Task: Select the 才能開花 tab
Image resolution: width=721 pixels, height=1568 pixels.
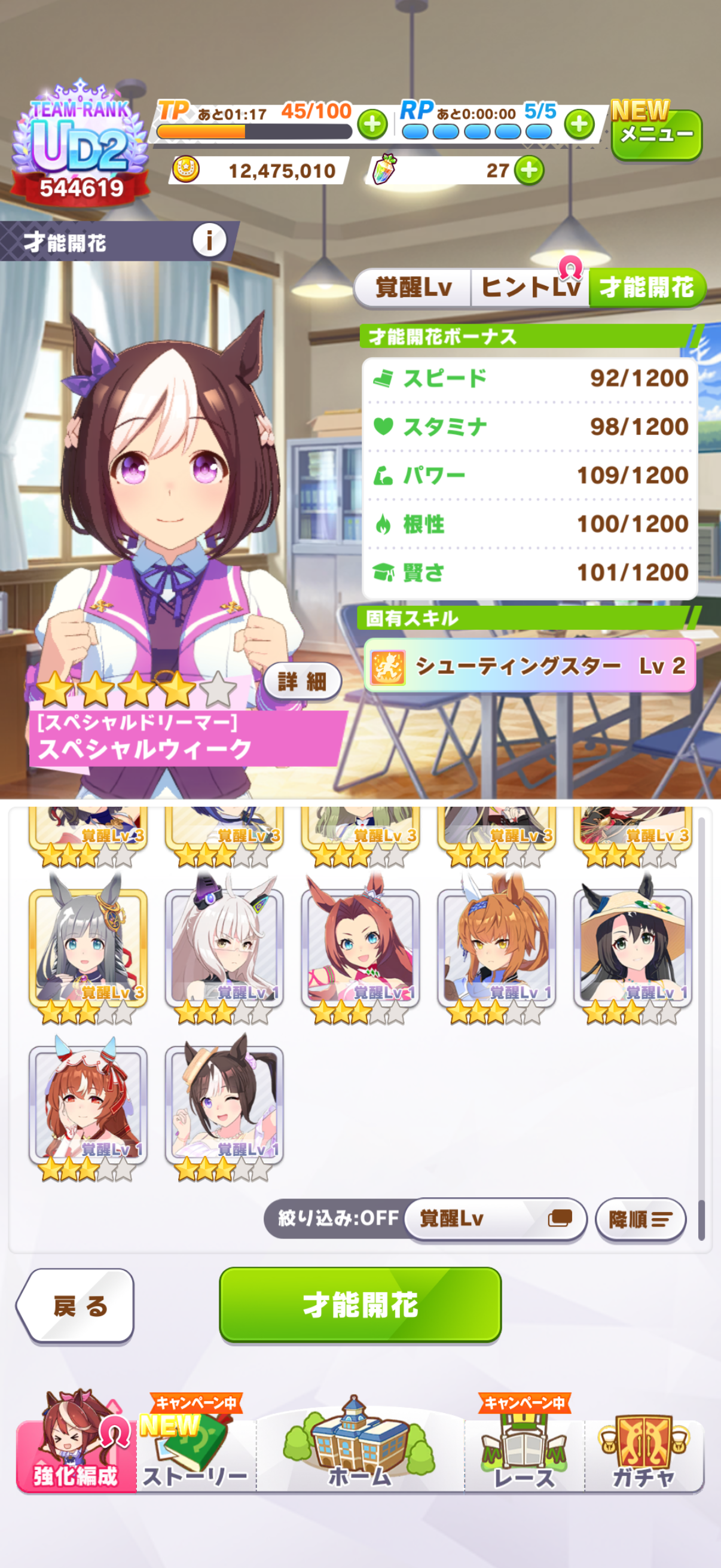Action: point(647,287)
